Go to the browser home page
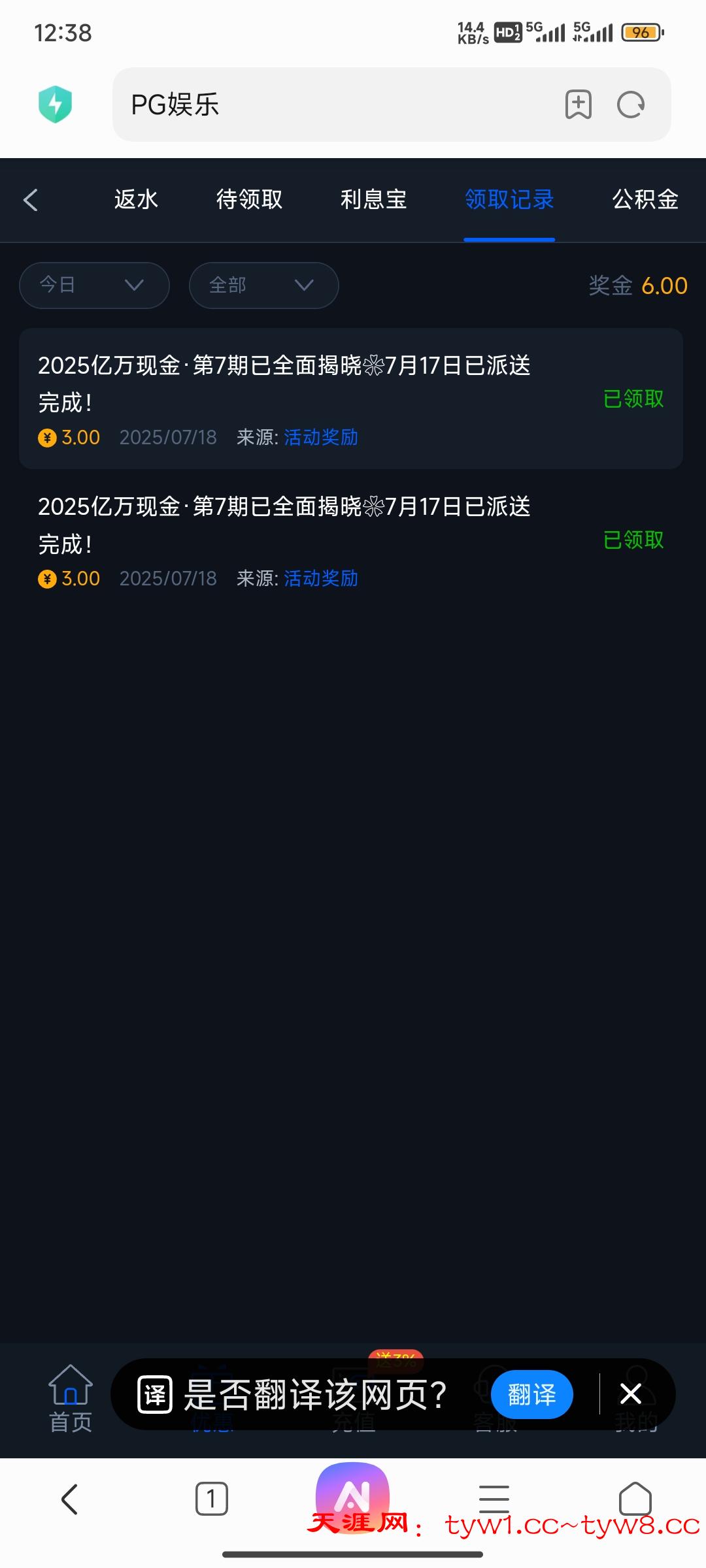The width and height of the screenshot is (706, 1568). (x=635, y=1499)
